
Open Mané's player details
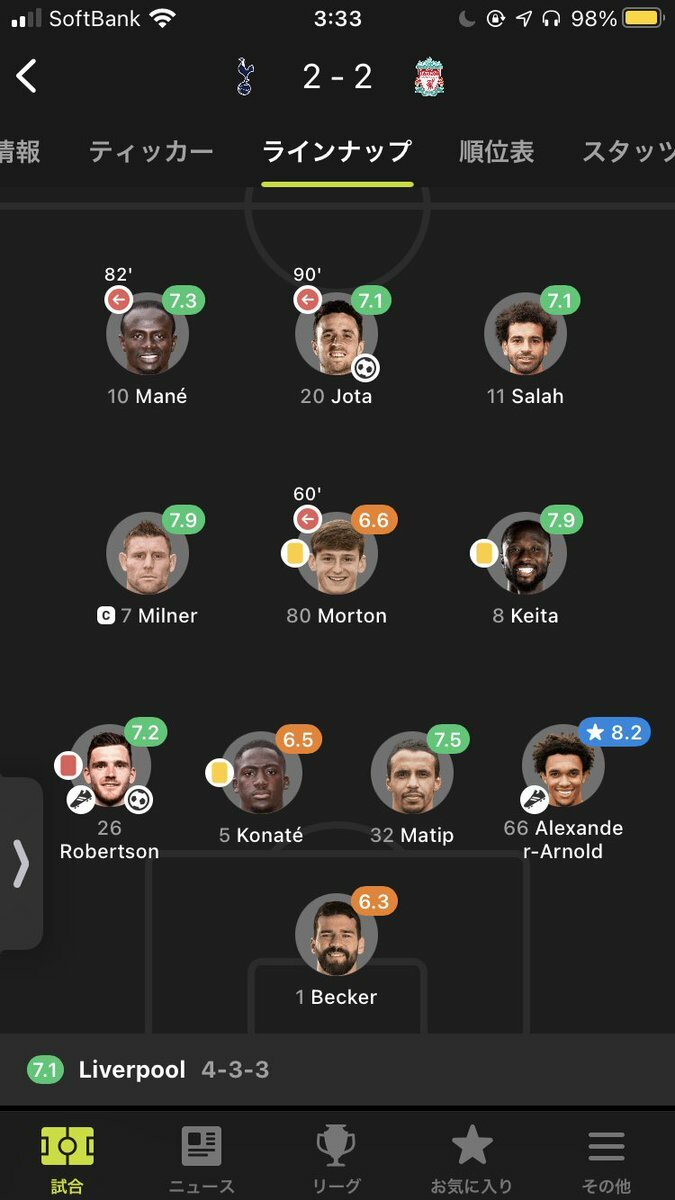tap(147, 334)
